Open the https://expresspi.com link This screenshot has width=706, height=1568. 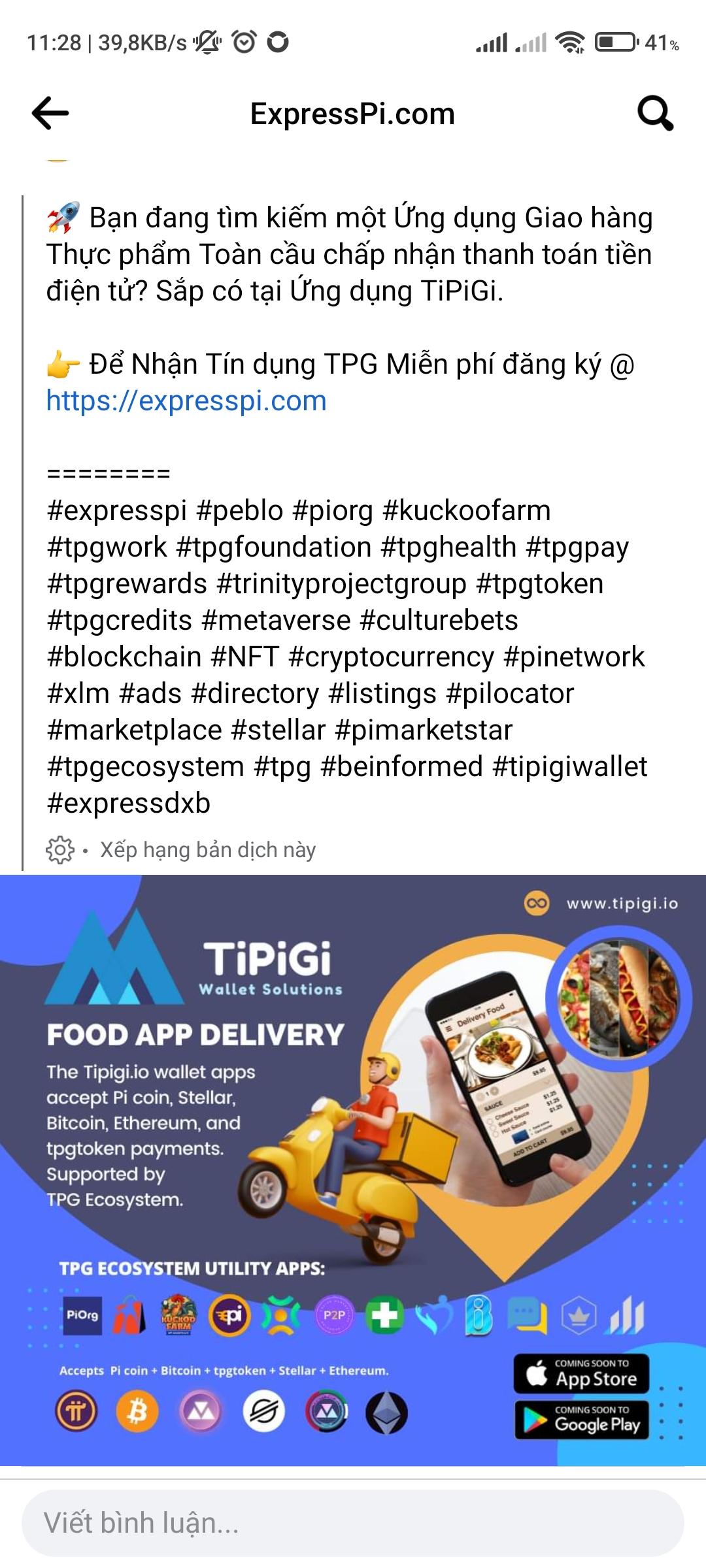(186, 400)
